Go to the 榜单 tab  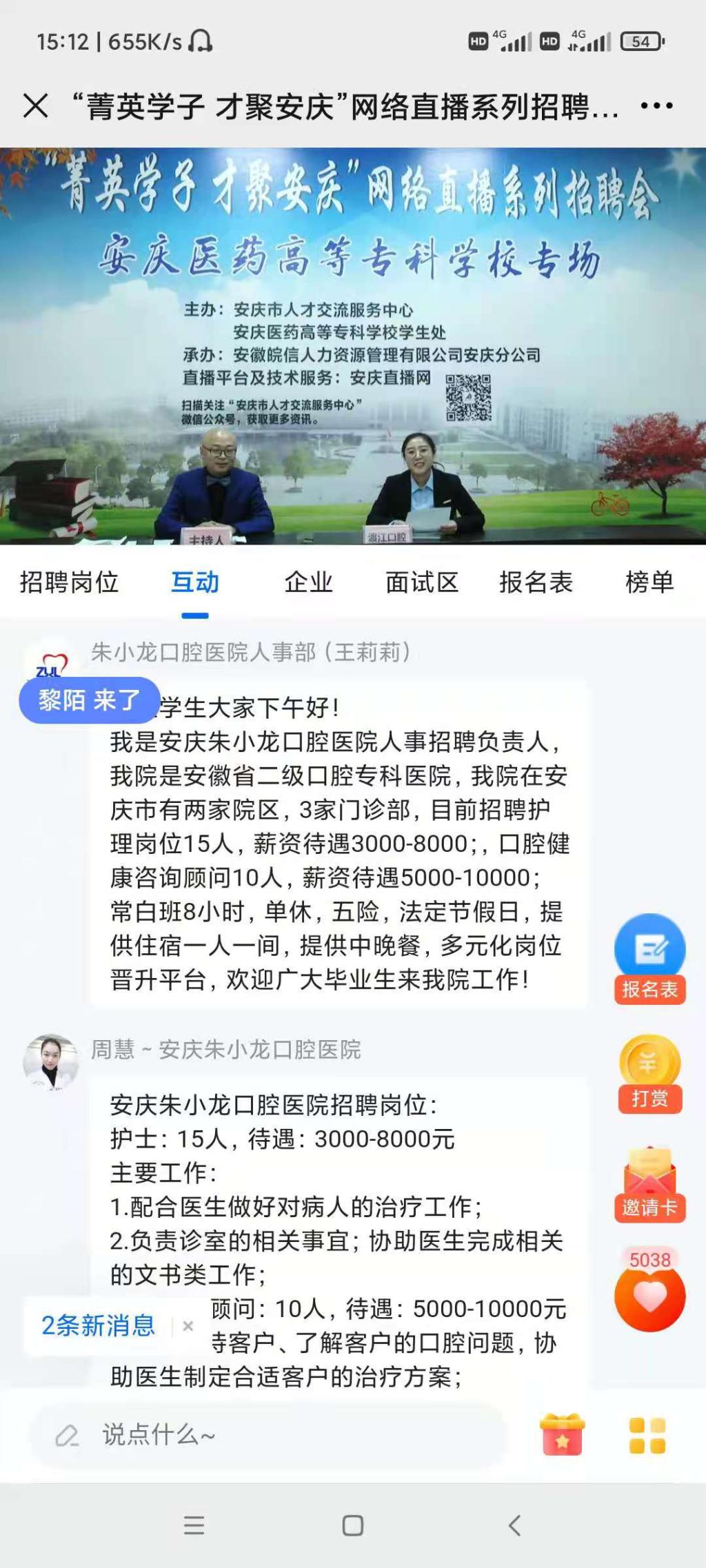coord(649,582)
